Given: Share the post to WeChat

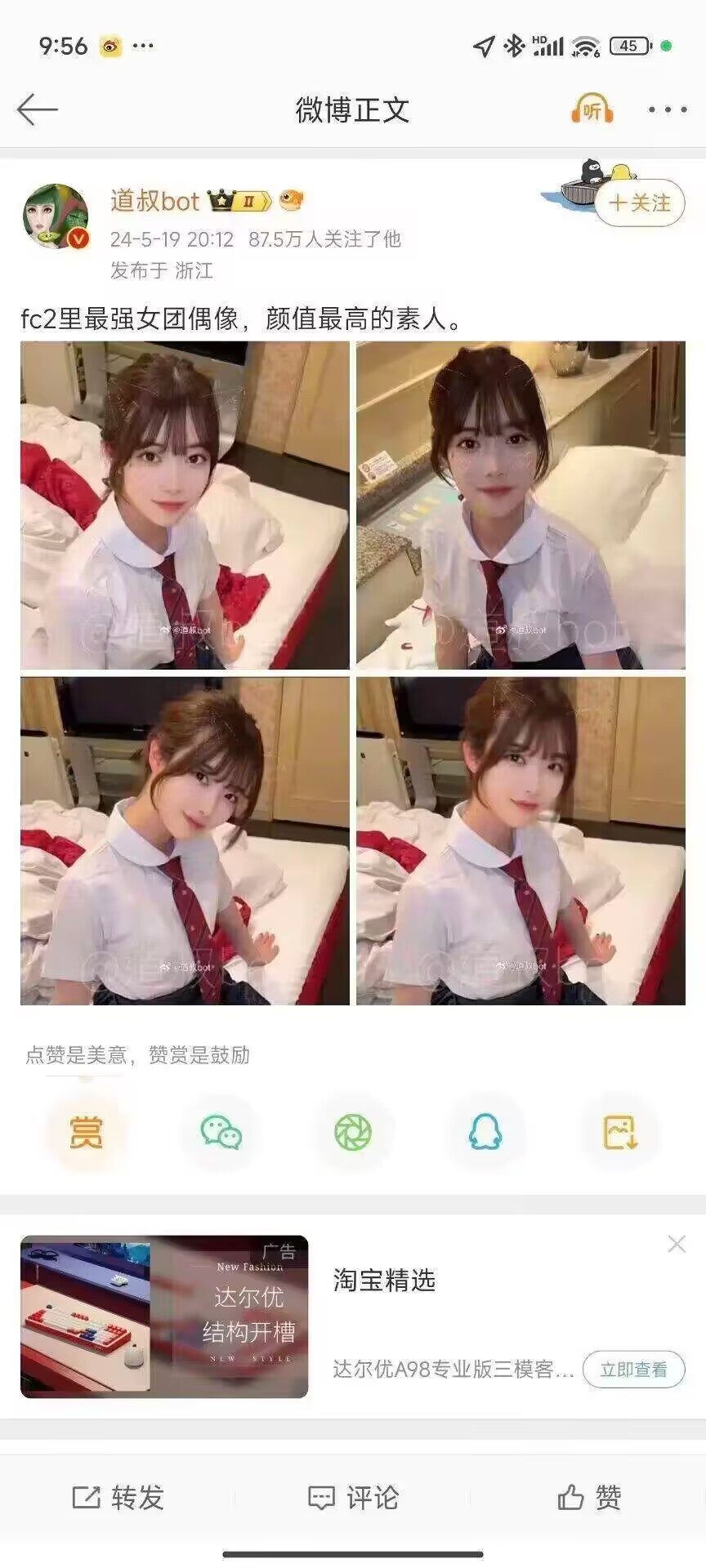Looking at the screenshot, I should pyautogui.click(x=221, y=1133).
